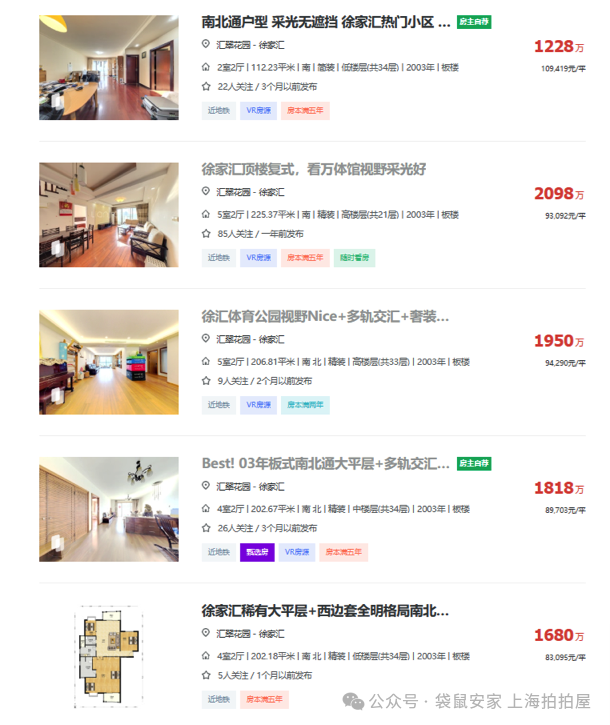
Task: Open the photo of the 2098万 duplex listing
Action: 108,215
